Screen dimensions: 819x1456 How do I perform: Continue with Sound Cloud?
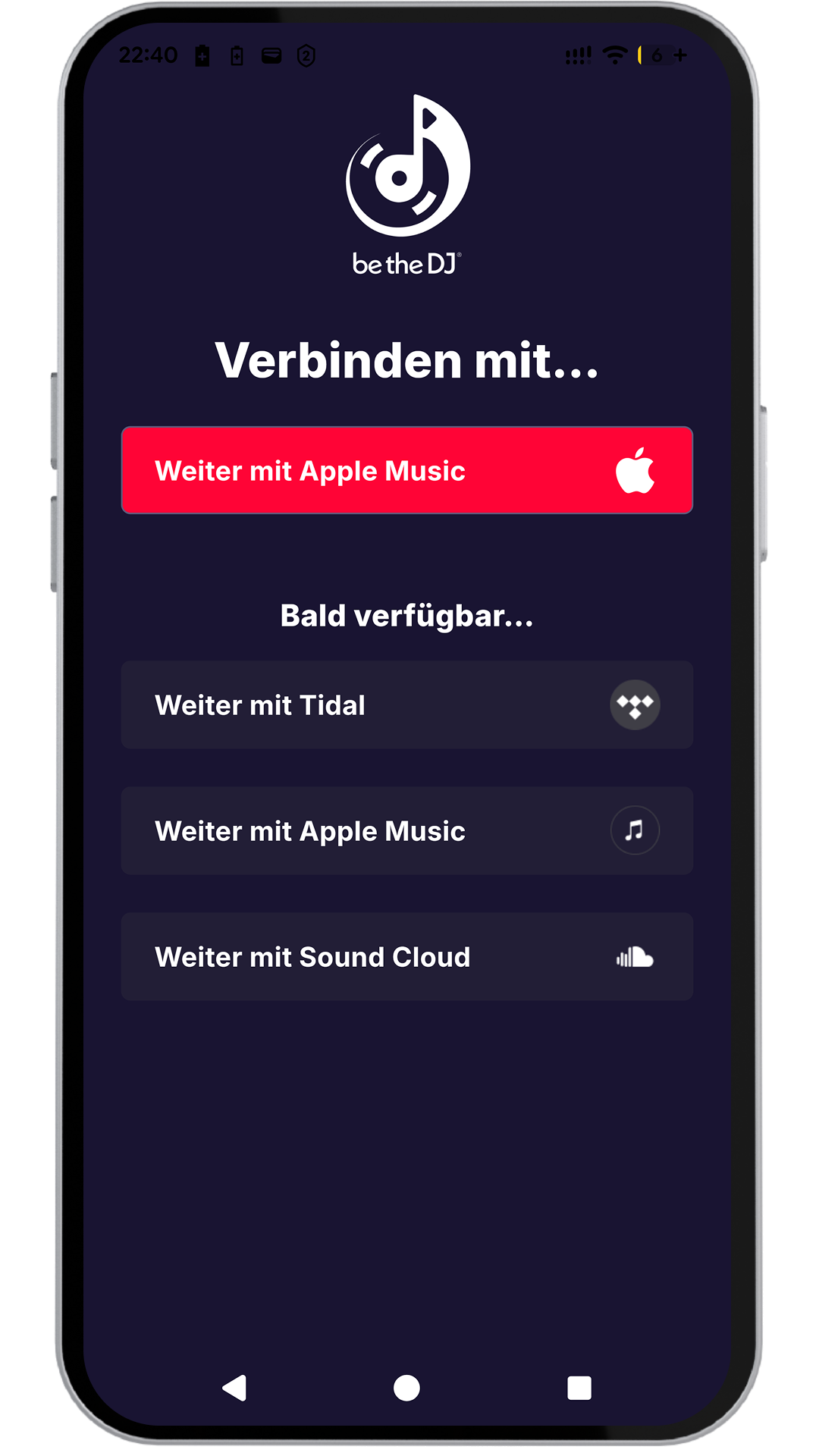(x=406, y=956)
